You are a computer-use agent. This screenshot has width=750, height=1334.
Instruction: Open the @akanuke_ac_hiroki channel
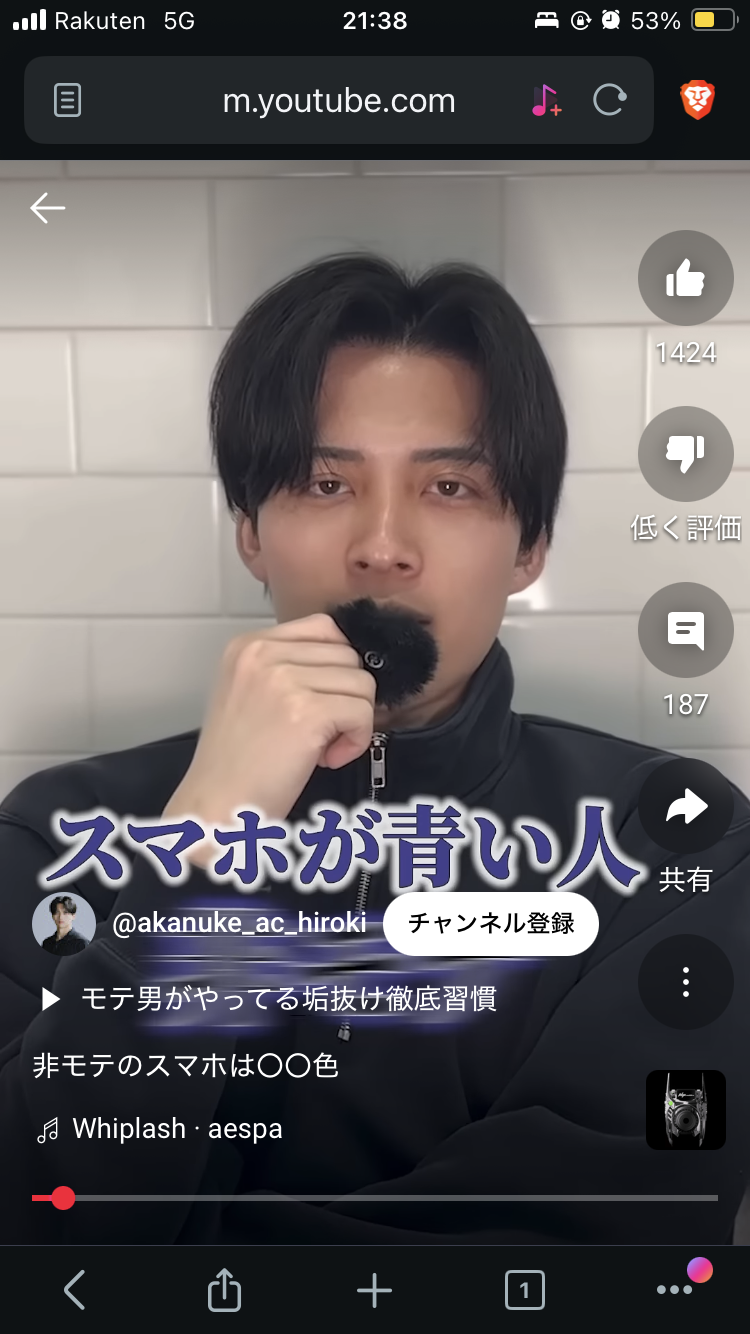coord(240,923)
